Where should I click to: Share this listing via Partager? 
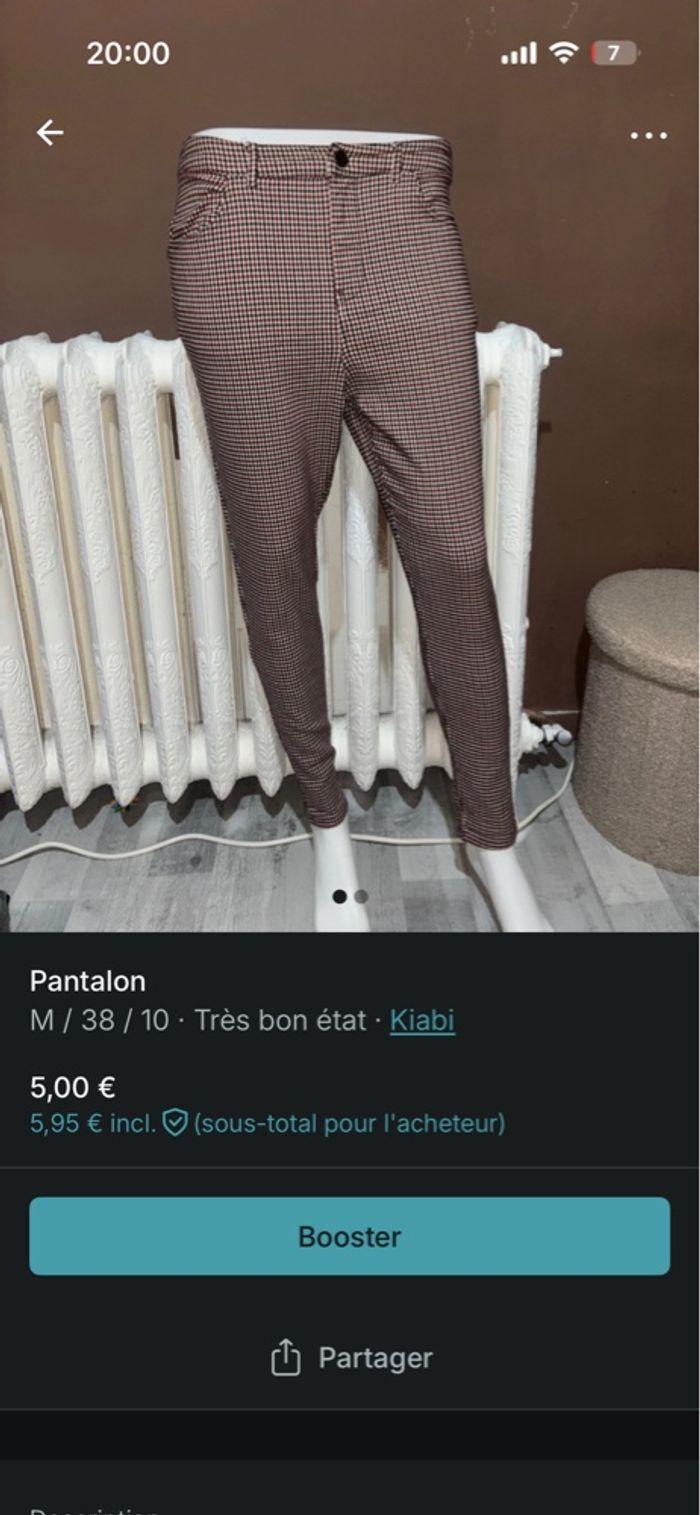pyautogui.click(x=351, y=1358)
